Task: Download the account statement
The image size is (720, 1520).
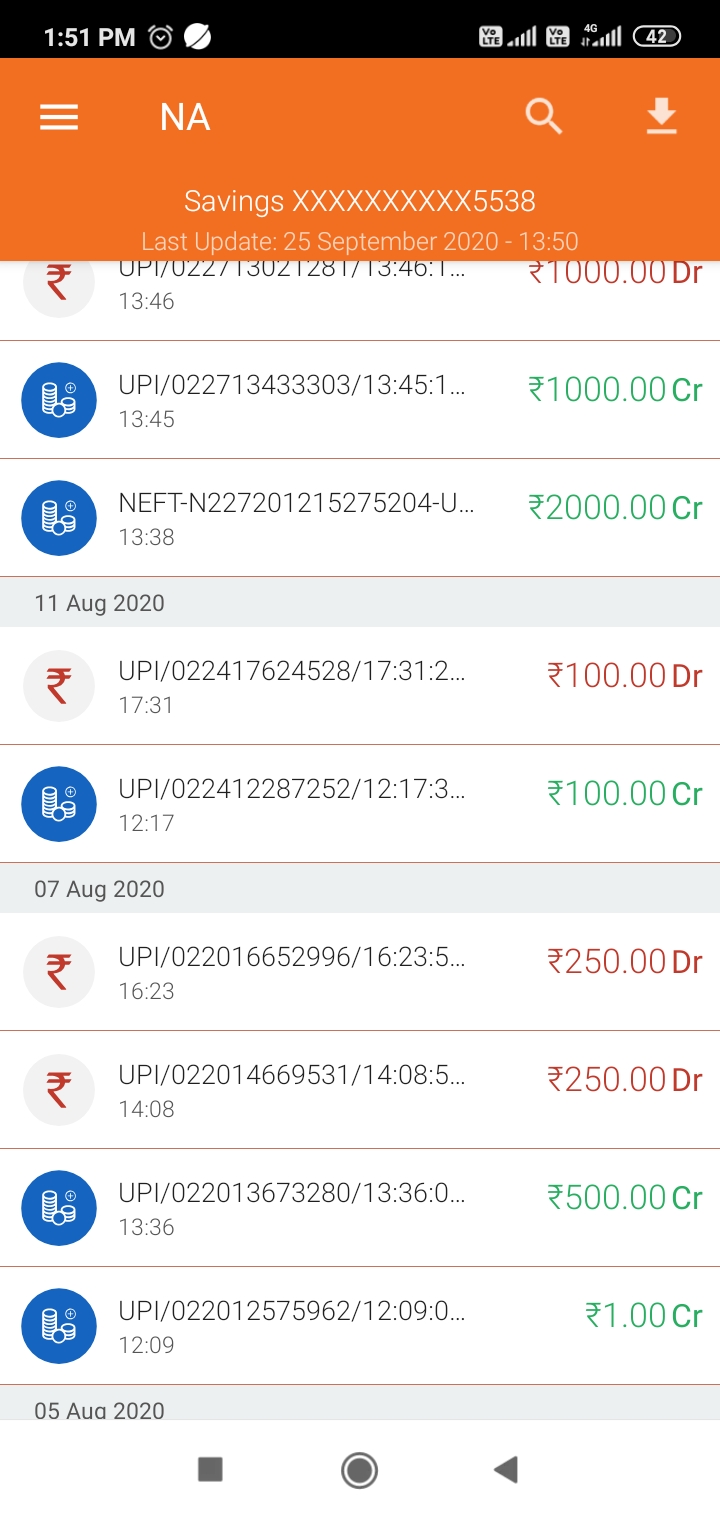Action: (661, 117)
